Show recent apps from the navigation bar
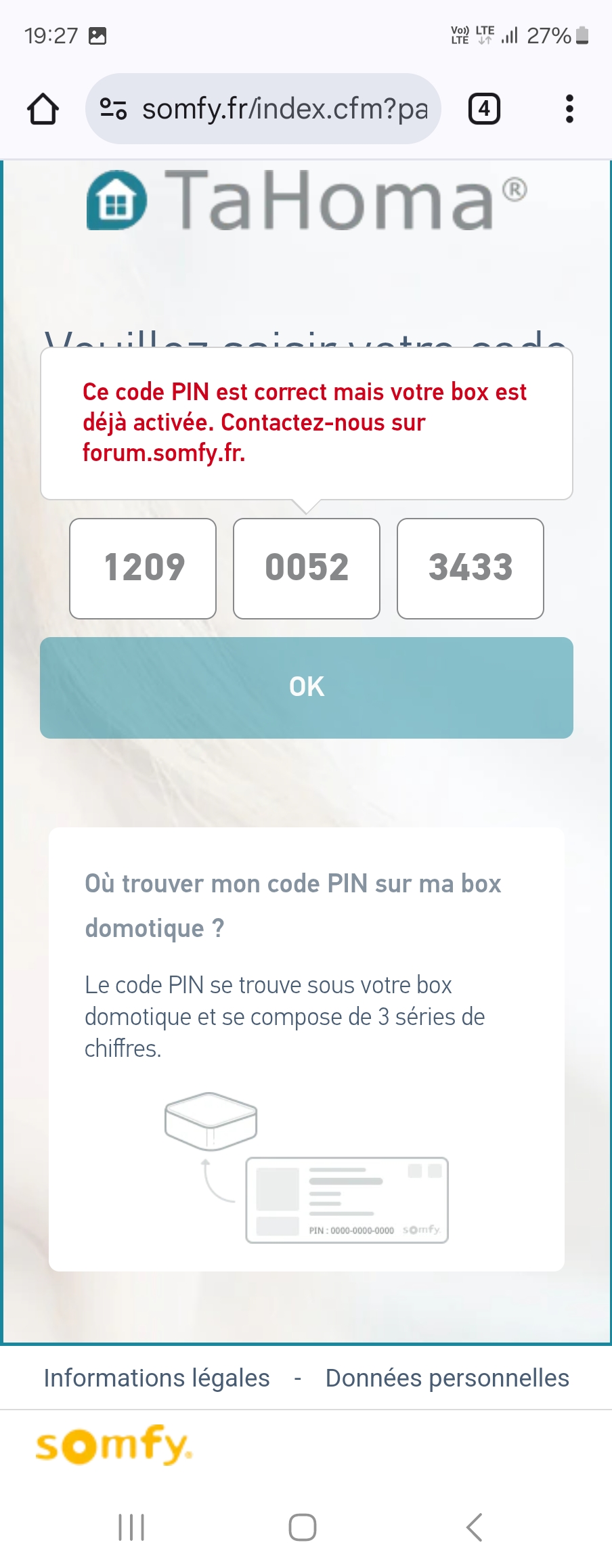 [x=131, y=1527]
